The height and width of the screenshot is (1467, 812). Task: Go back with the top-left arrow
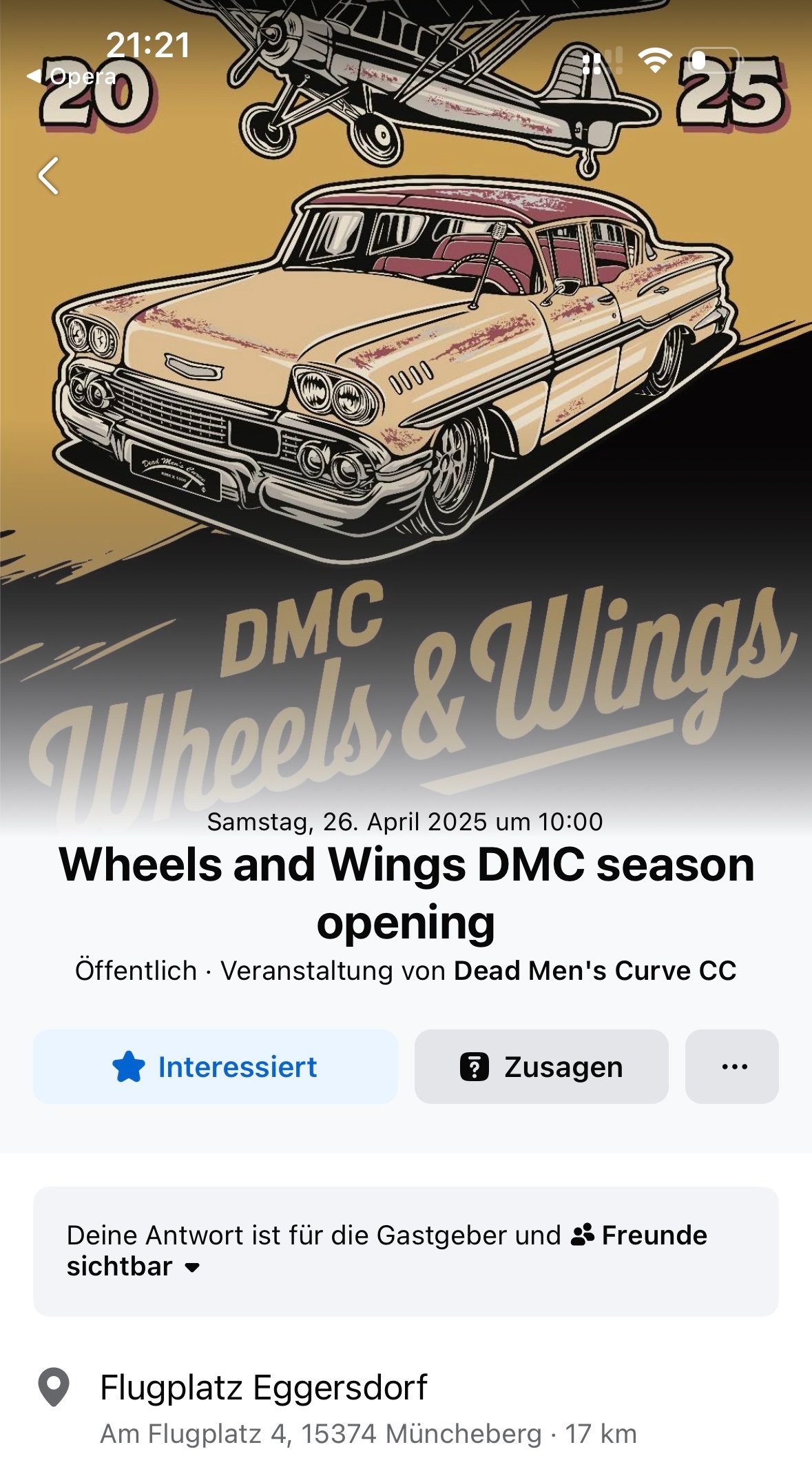(x=49, y=176)
